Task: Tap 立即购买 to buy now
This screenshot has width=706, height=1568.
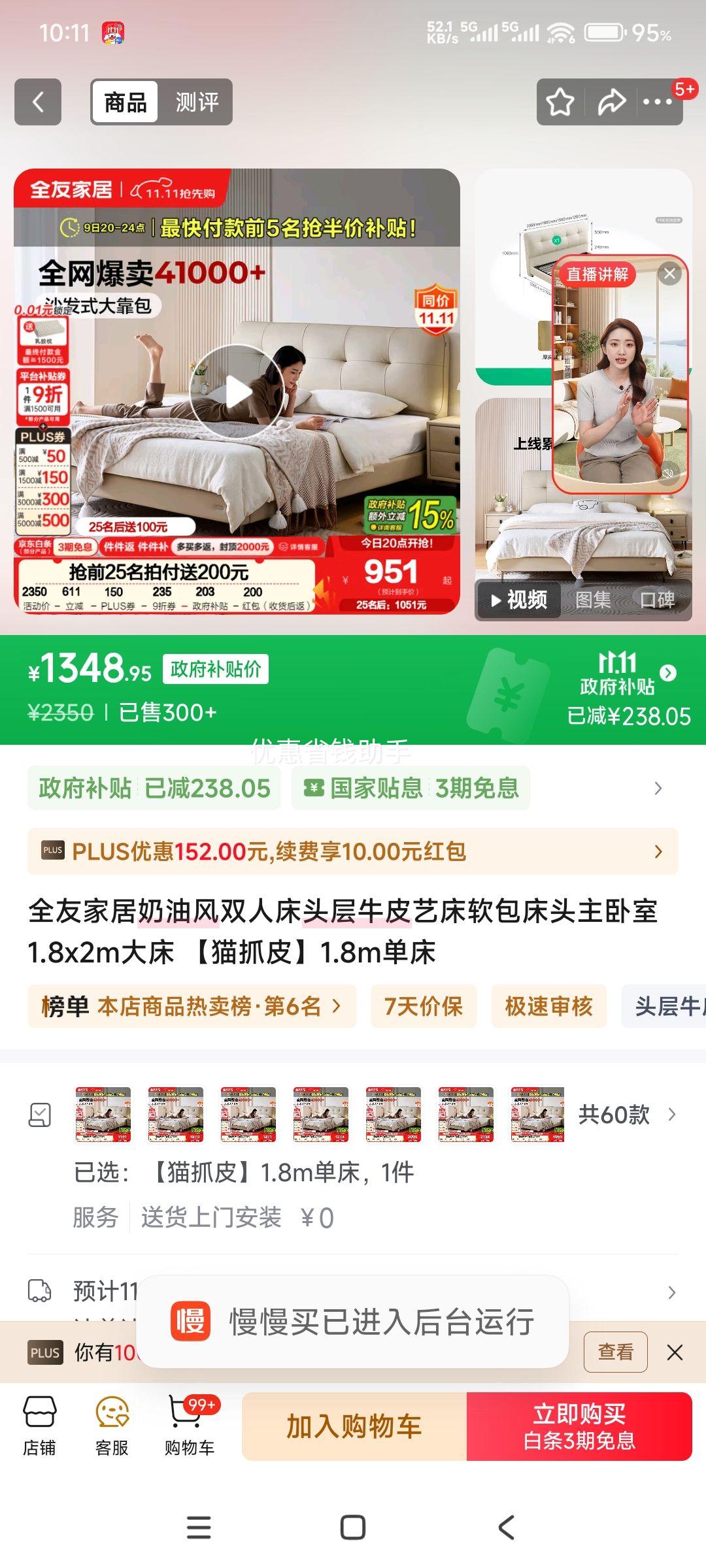Action: pyautogui.click(x=579, y=1426)
